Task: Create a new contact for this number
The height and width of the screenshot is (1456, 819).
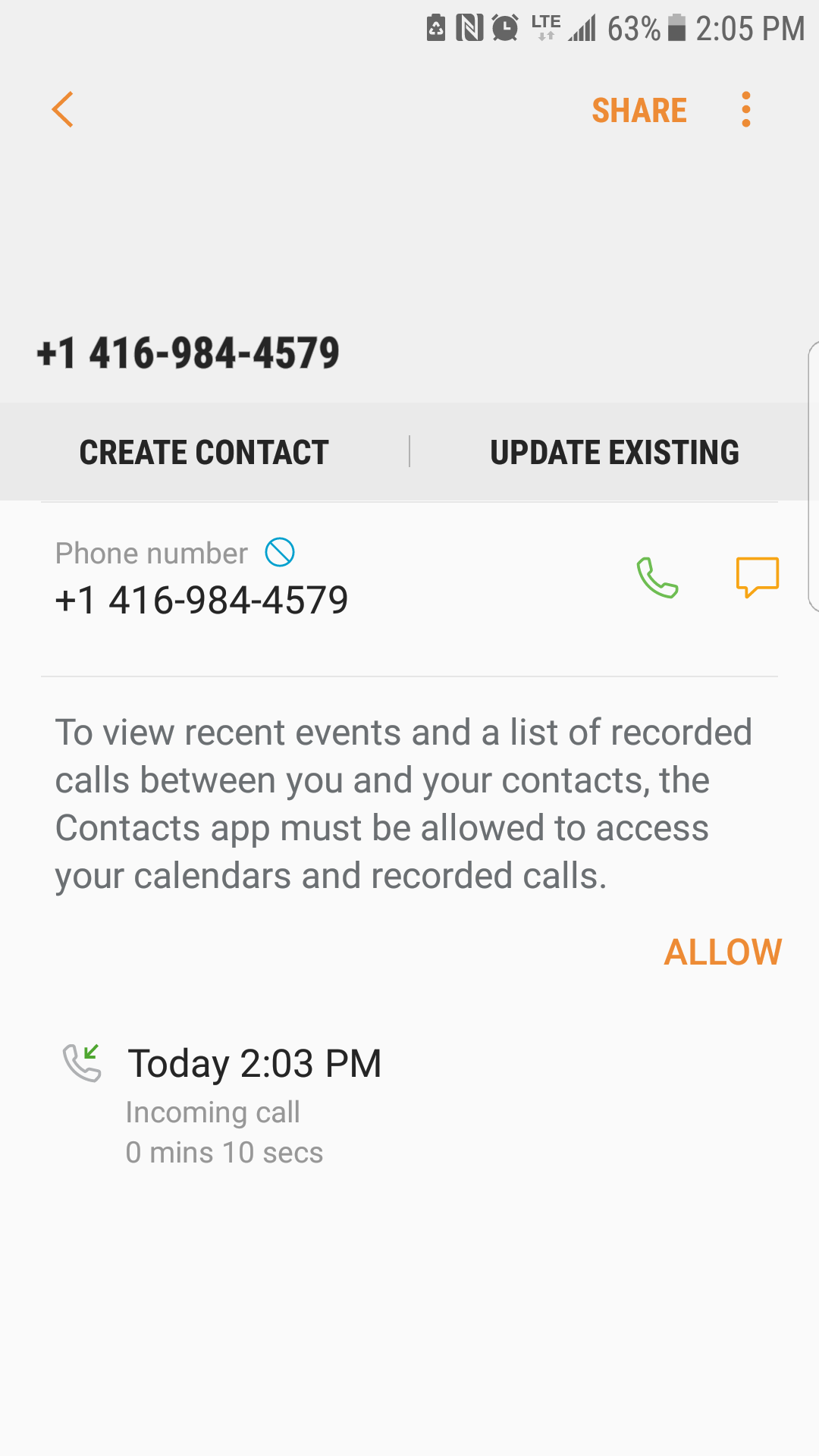Action: (204, 453)
